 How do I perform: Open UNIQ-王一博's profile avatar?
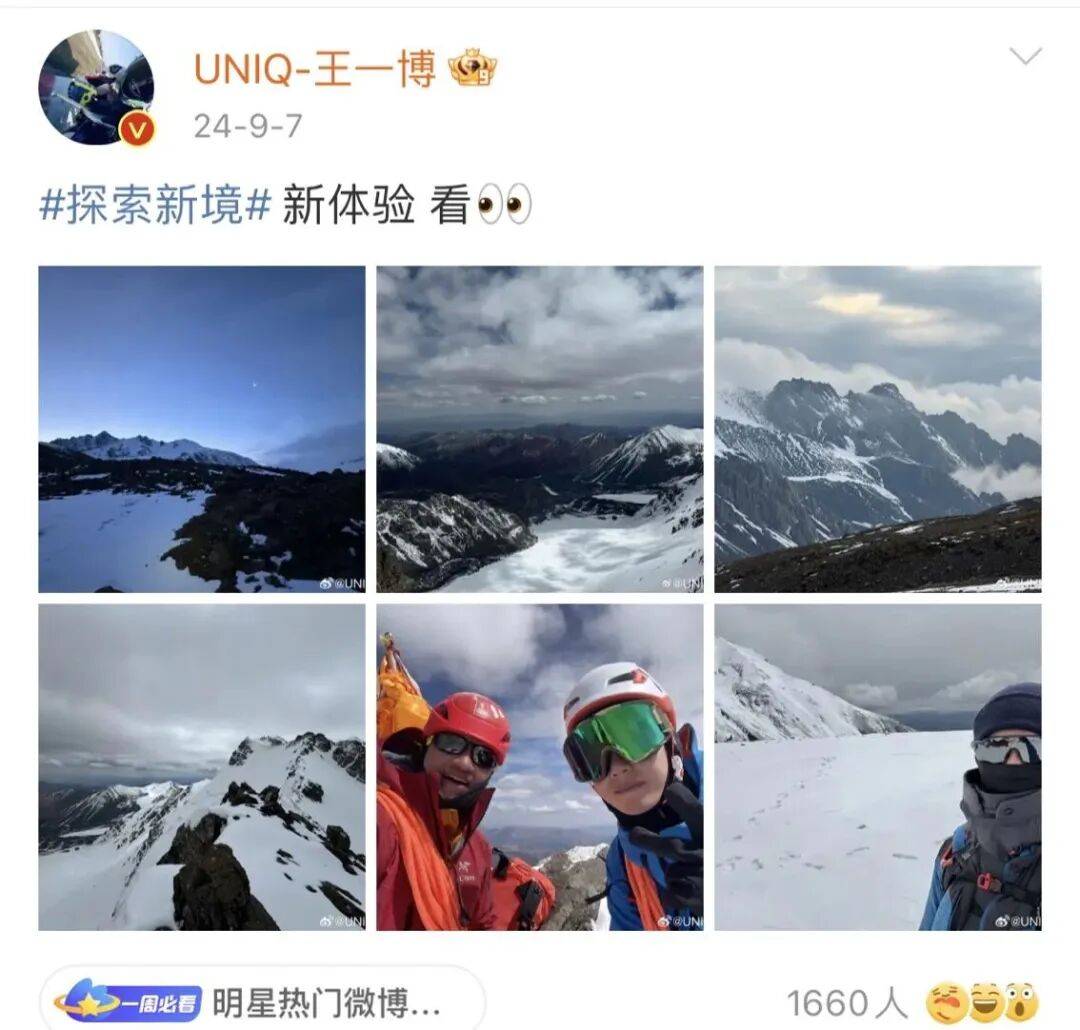click(96, 87)
